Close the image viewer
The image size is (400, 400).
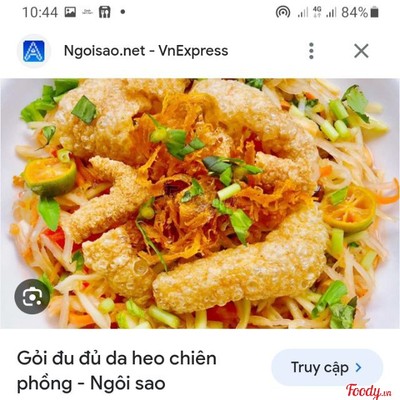(x=361, y=51)
